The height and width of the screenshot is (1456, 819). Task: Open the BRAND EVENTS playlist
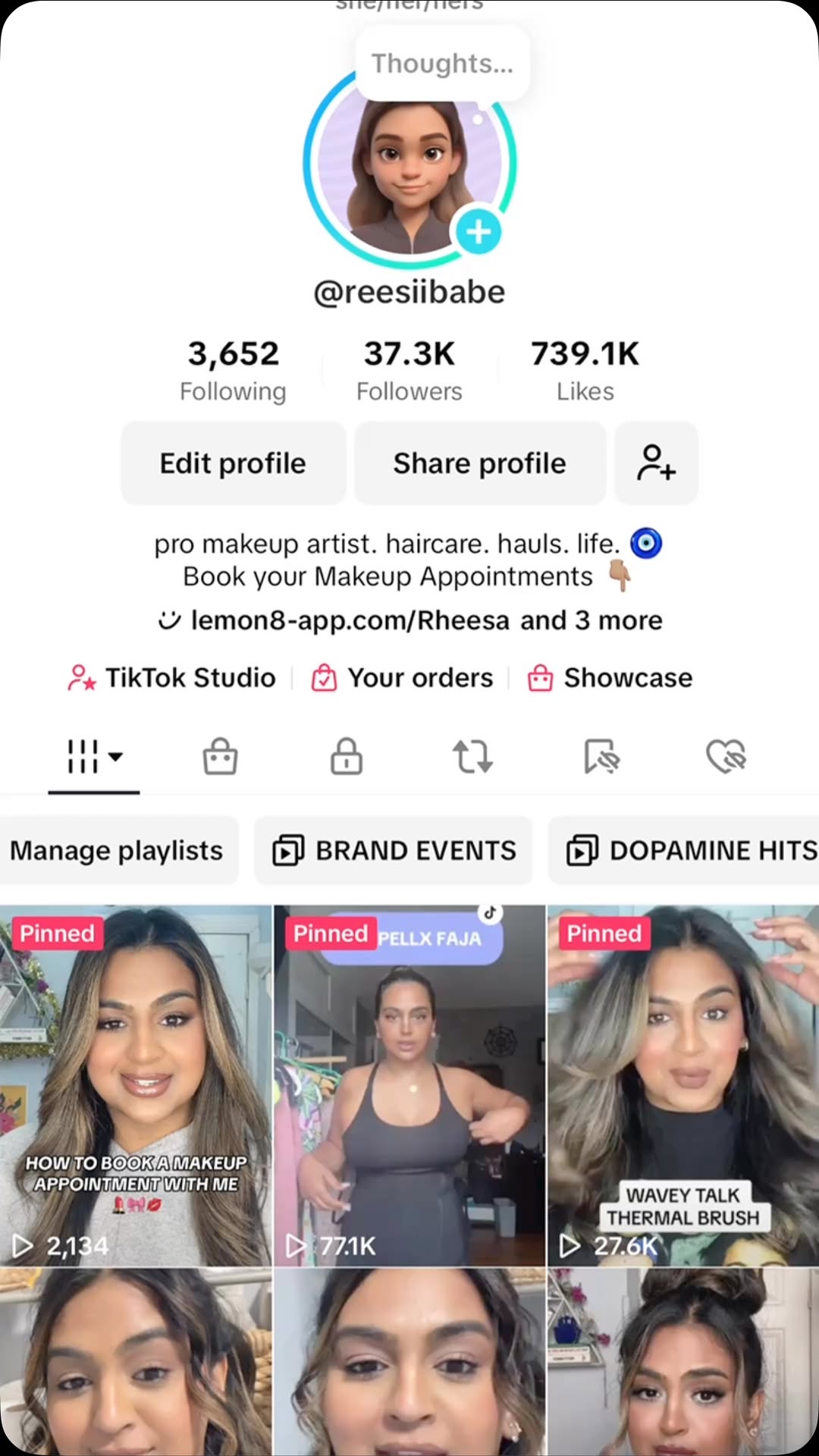394,850
